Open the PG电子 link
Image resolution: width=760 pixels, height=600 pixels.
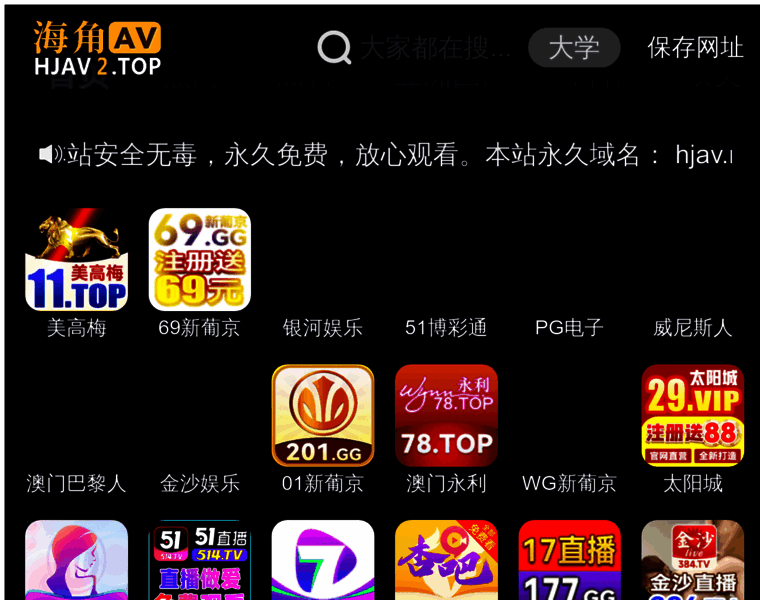569,327
